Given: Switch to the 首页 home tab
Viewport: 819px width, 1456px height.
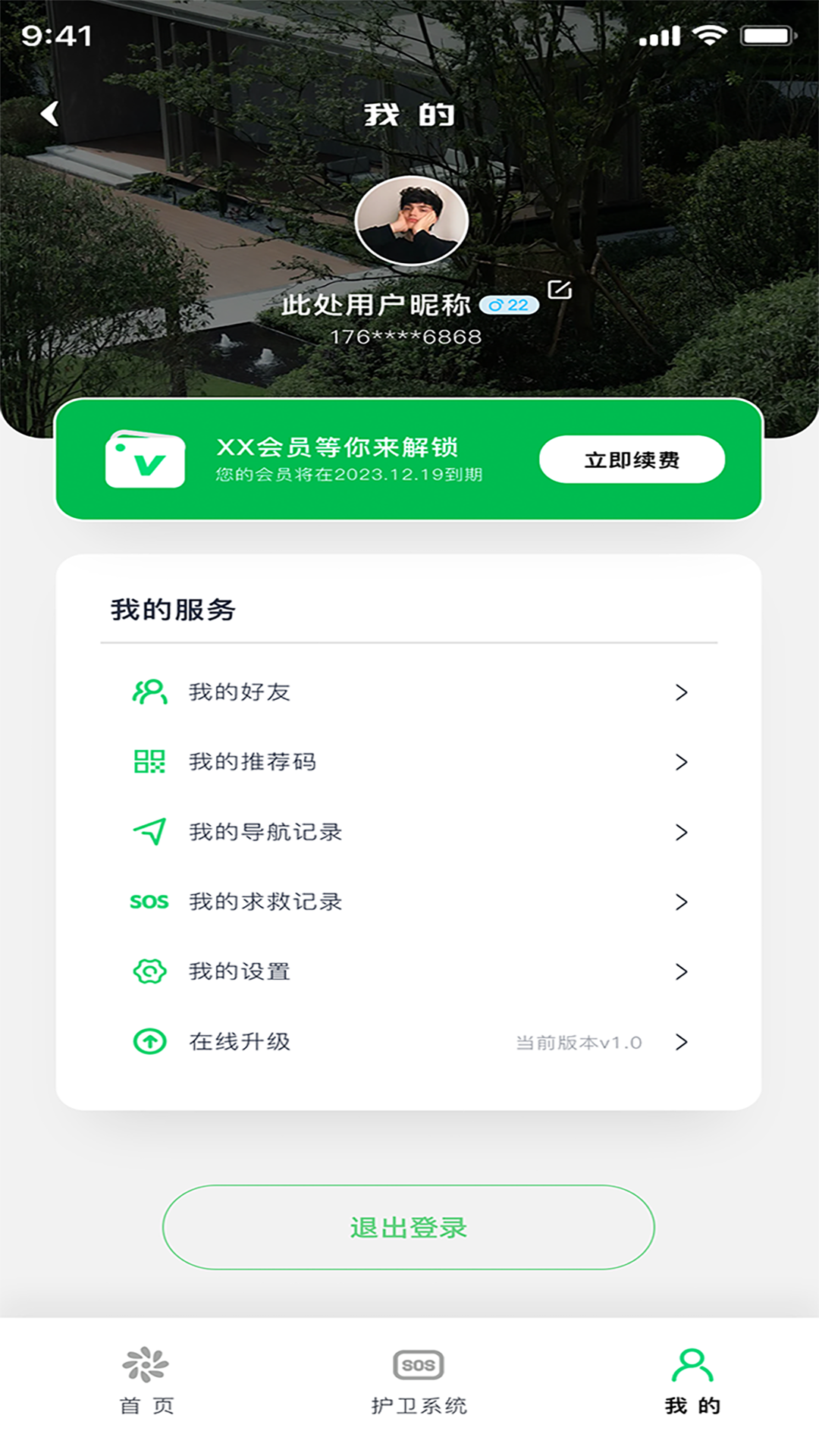Looking at the screenshot, I should tap(146, 1382).
